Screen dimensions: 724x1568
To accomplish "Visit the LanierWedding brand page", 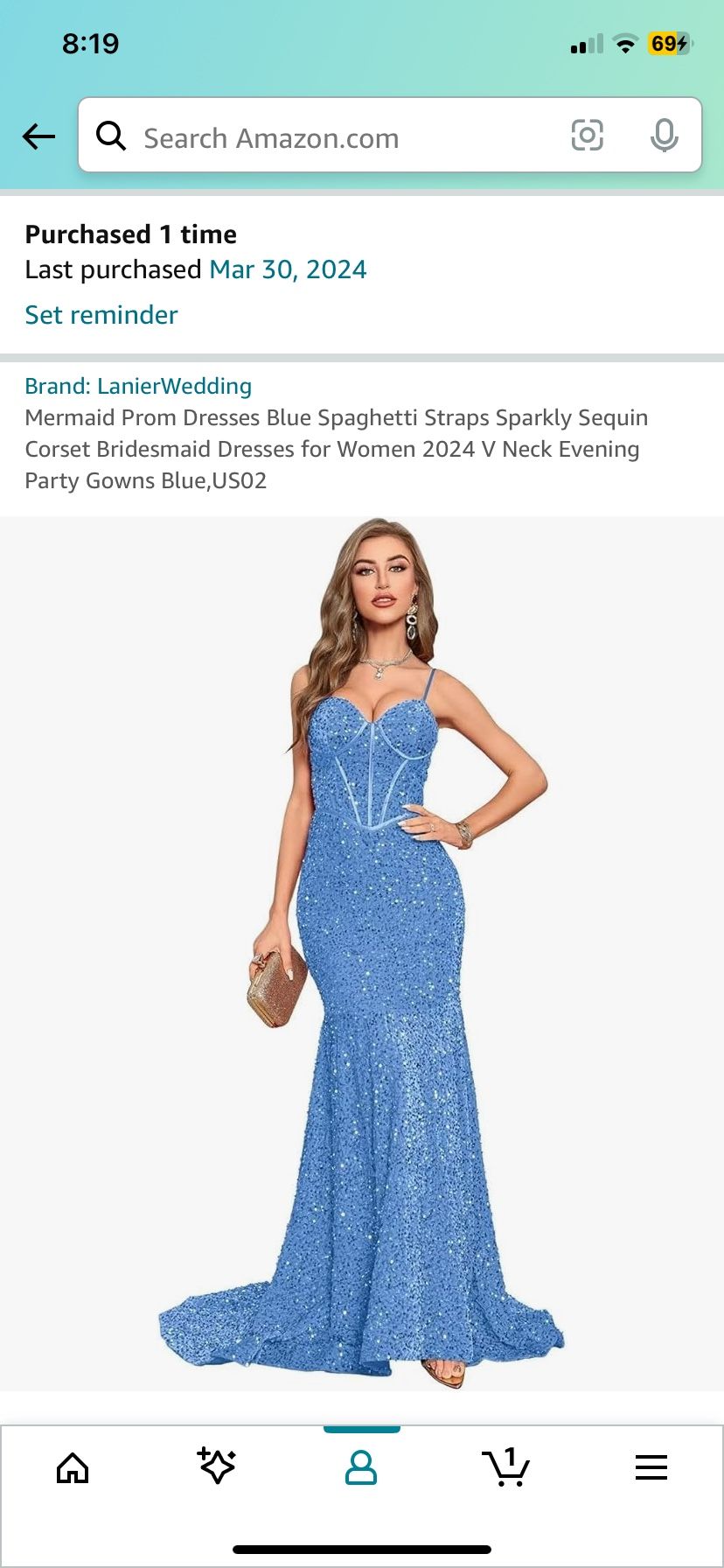I will click(x=138, y=386).
